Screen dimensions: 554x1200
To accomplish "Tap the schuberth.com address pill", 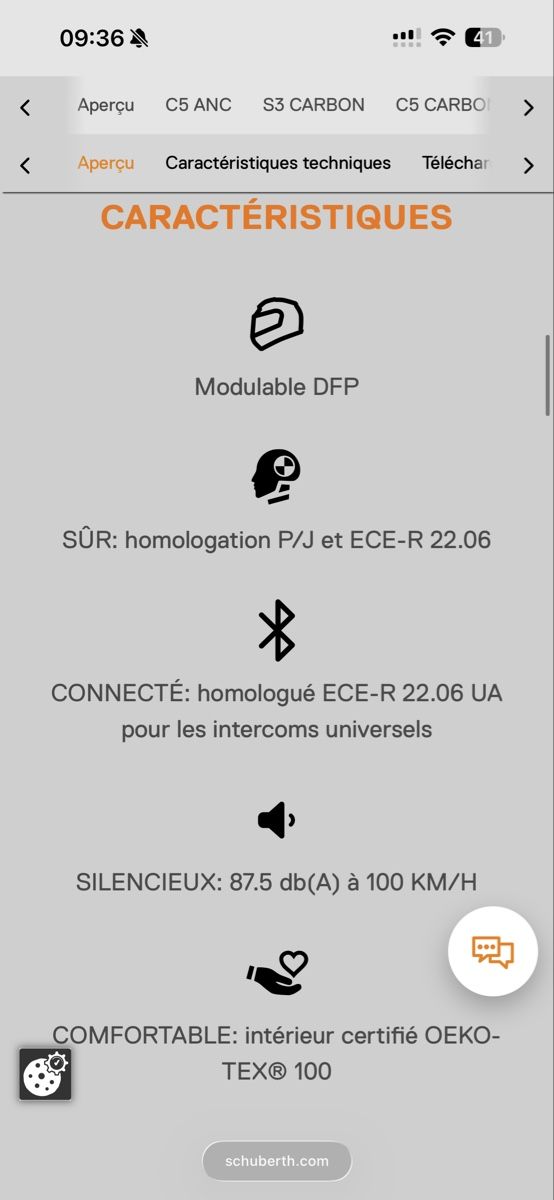I will coord(277,1161).
